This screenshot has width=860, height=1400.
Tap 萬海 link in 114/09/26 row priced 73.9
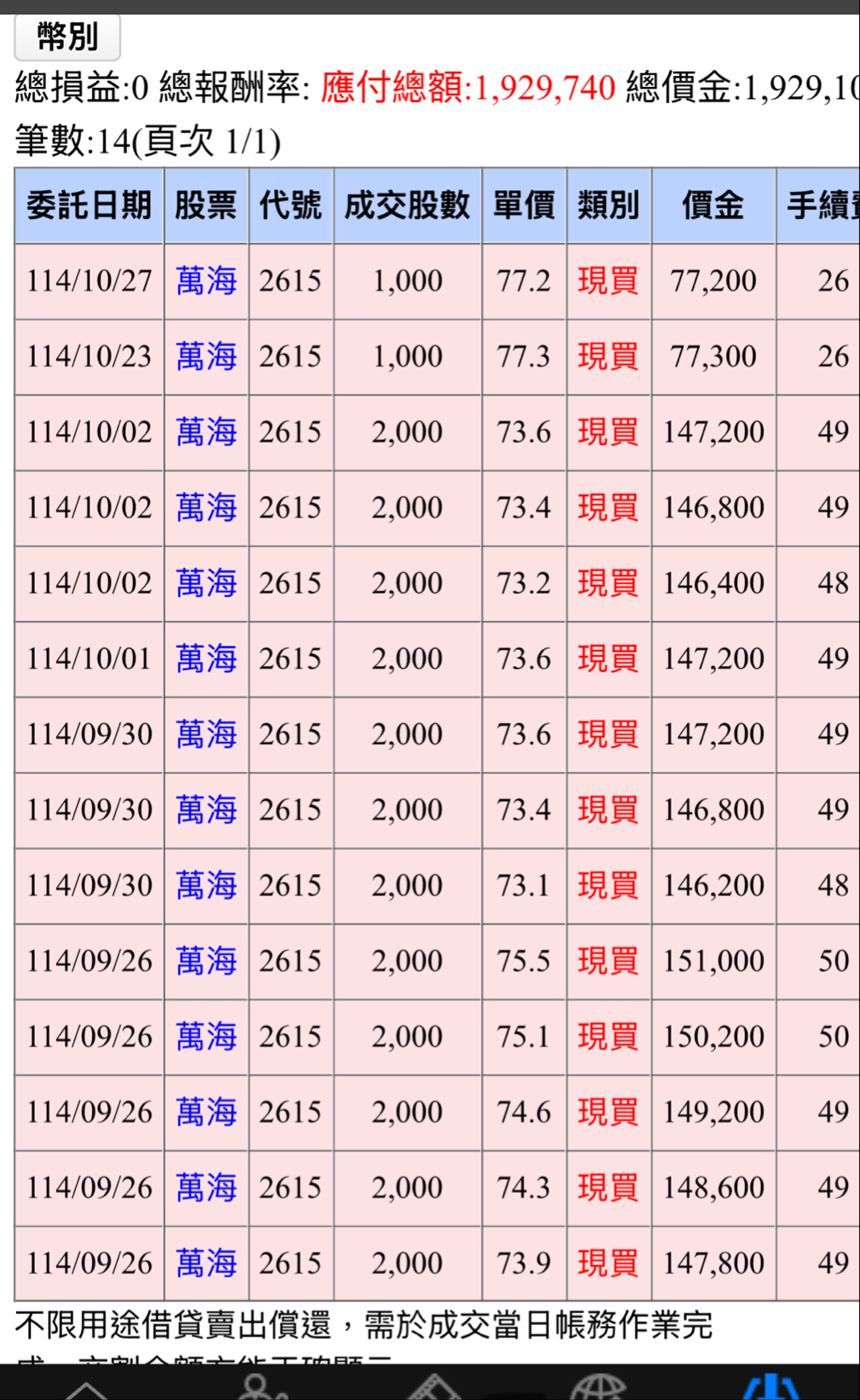pyautogui.click(x=206, y=1263)
